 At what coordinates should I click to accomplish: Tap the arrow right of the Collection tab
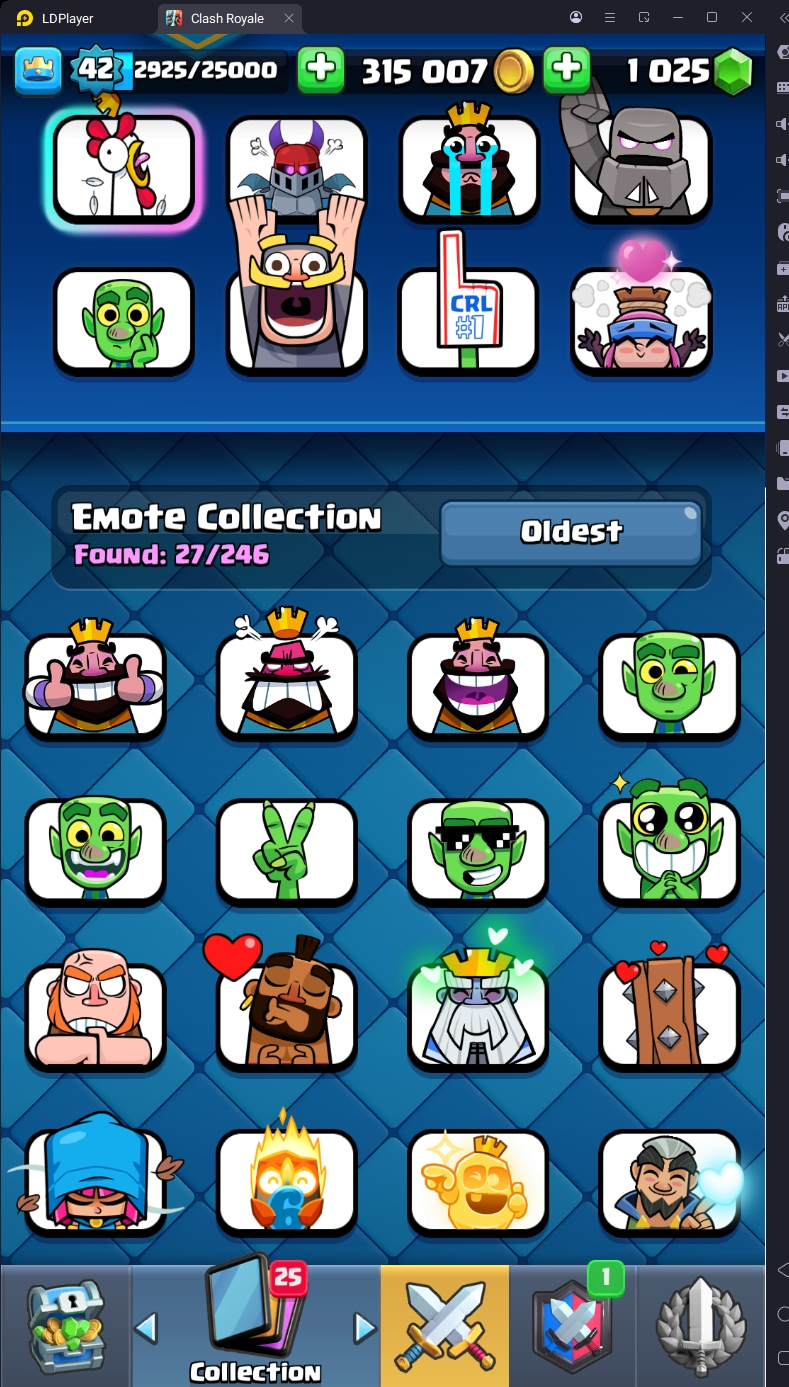click(365, 1328)
